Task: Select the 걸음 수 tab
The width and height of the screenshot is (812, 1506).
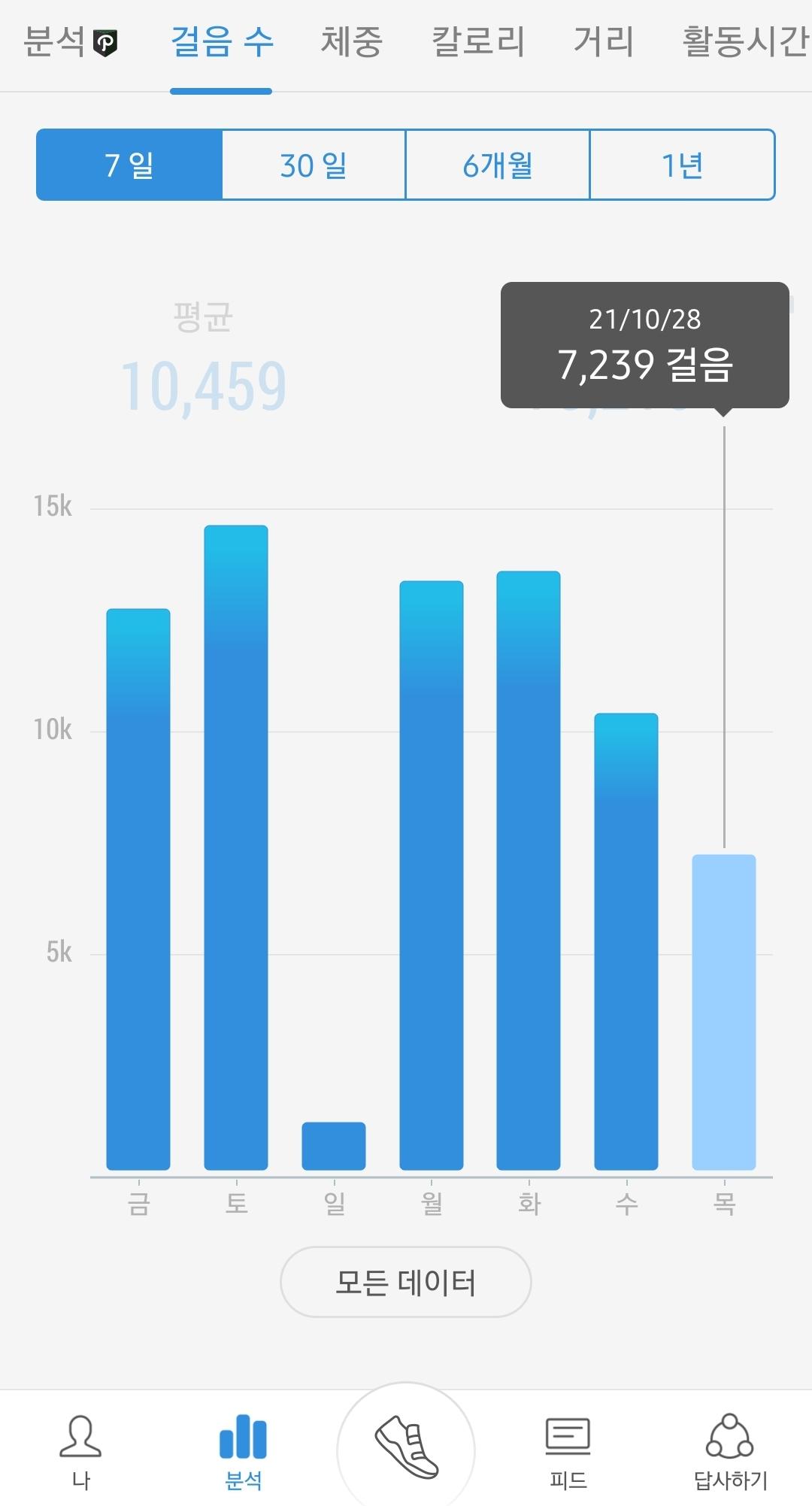Action: click(x=222, y=42)
